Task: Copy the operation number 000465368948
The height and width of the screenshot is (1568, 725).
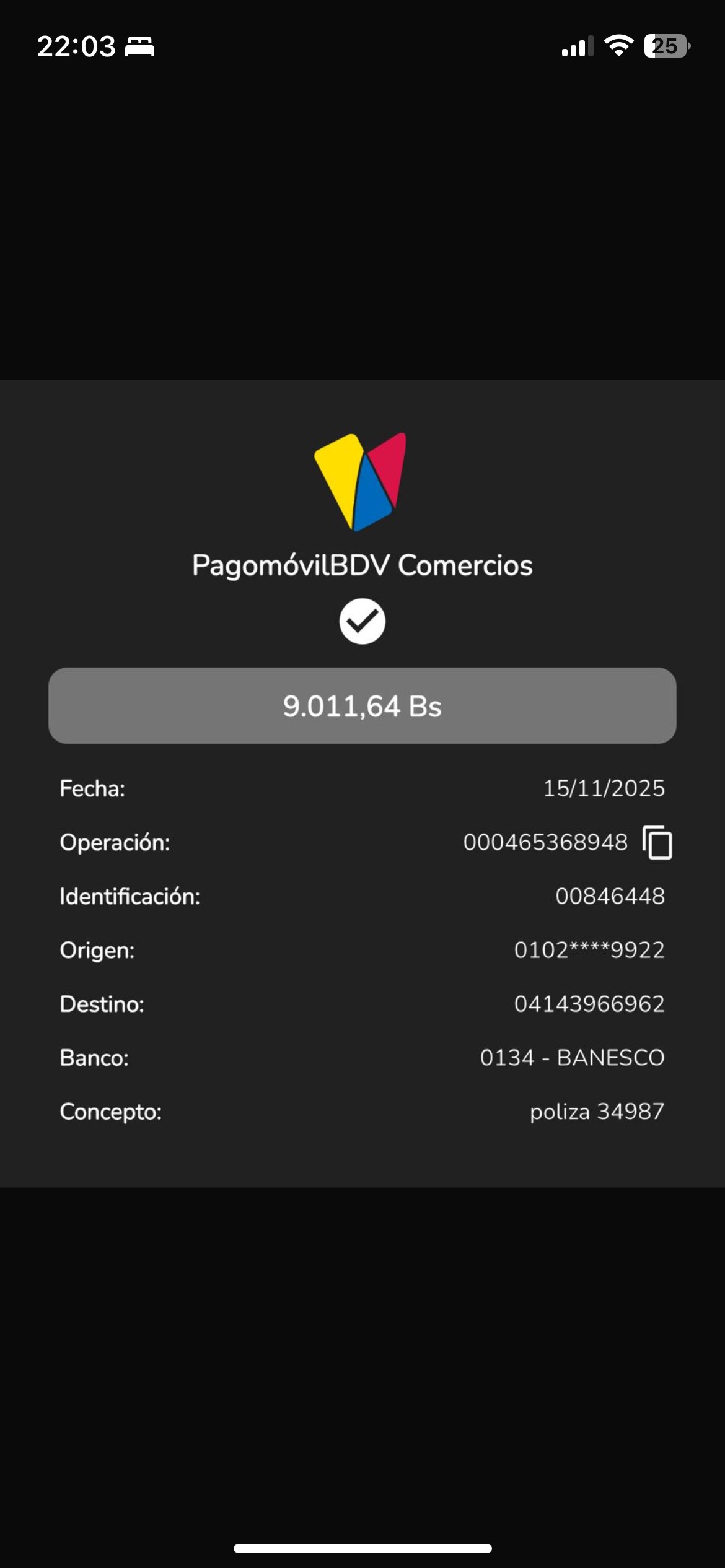Action: click(657, 843)
